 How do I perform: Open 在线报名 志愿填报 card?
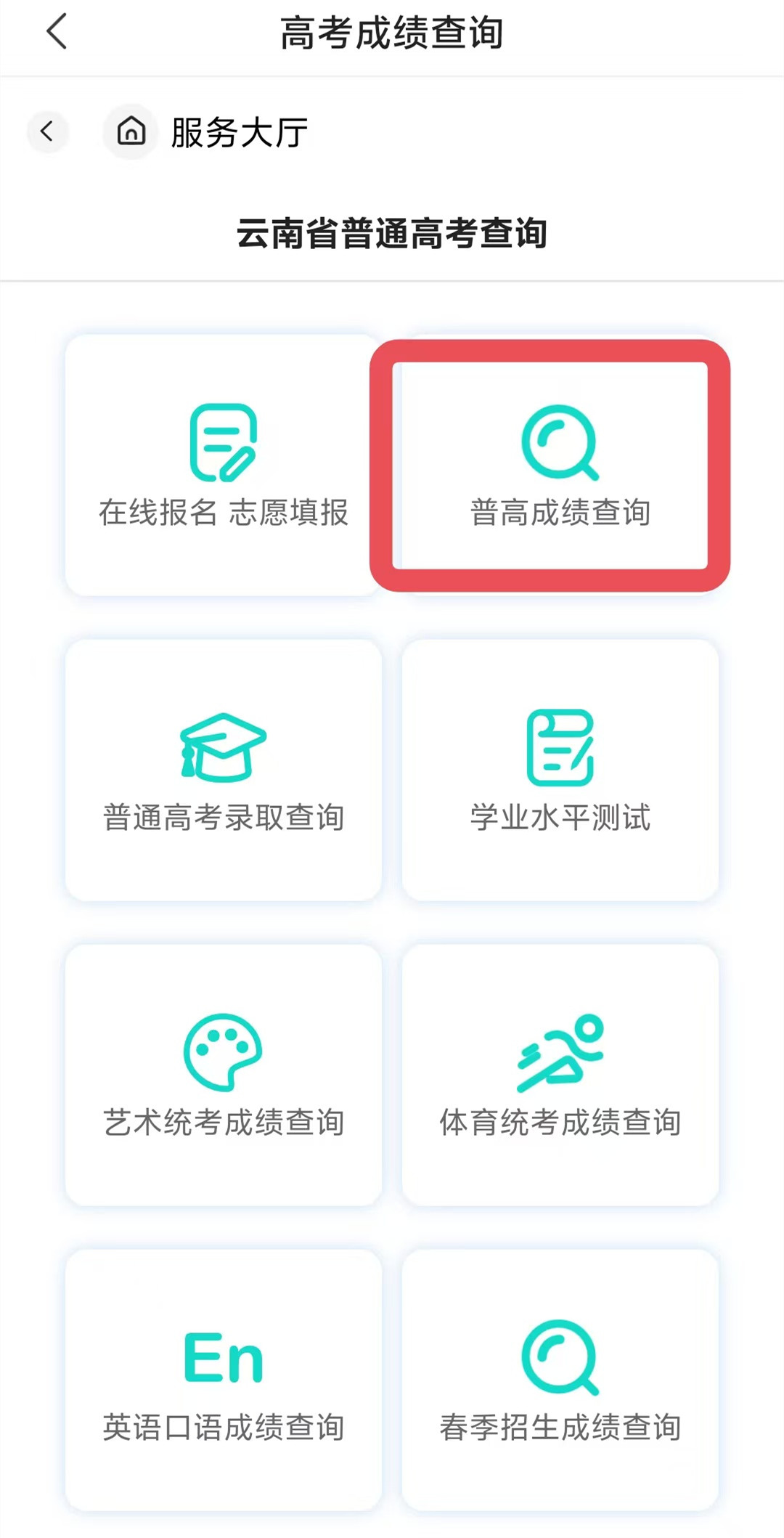point(224,465)
